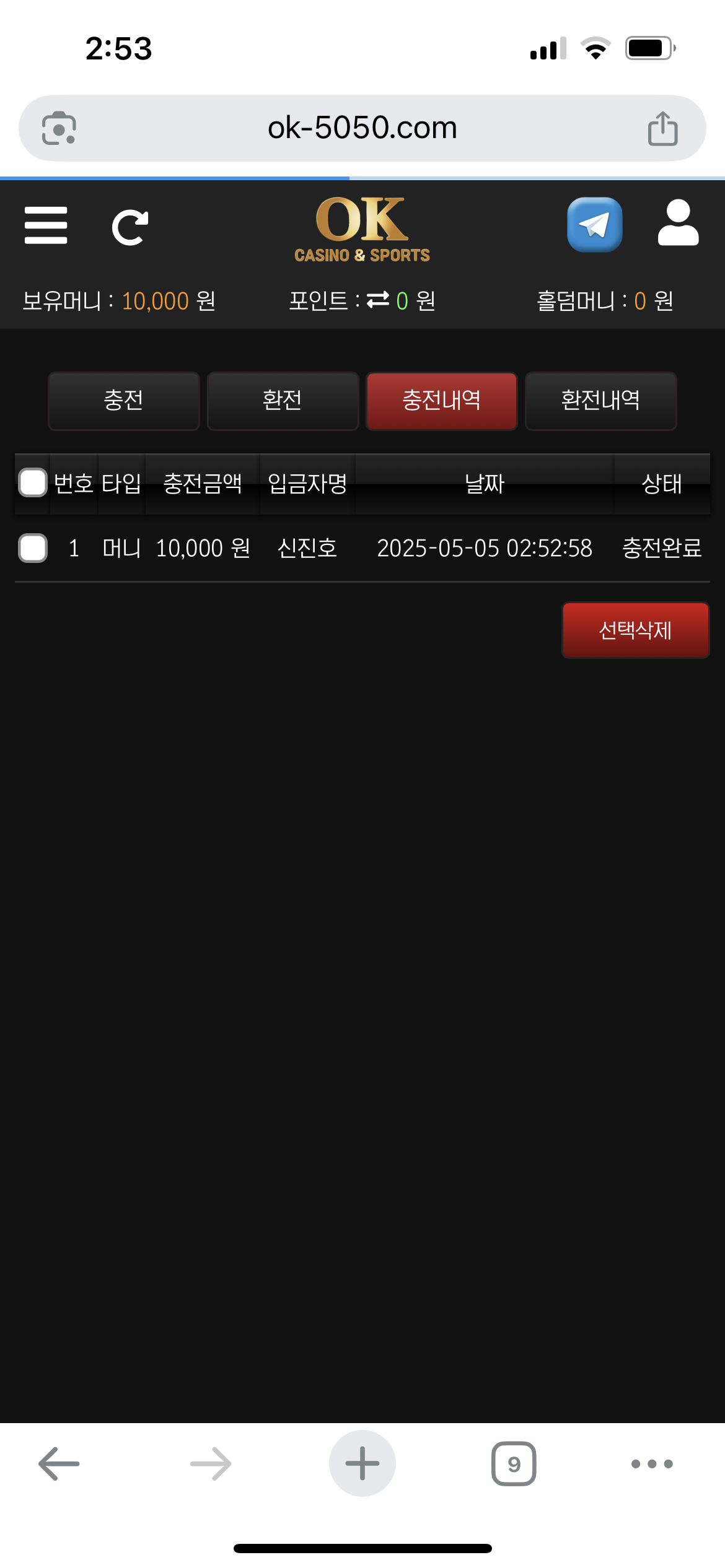This screenshot has width=725, height=1568.
Task: Switch to the 충전 tab
Action: click(123, 401)
